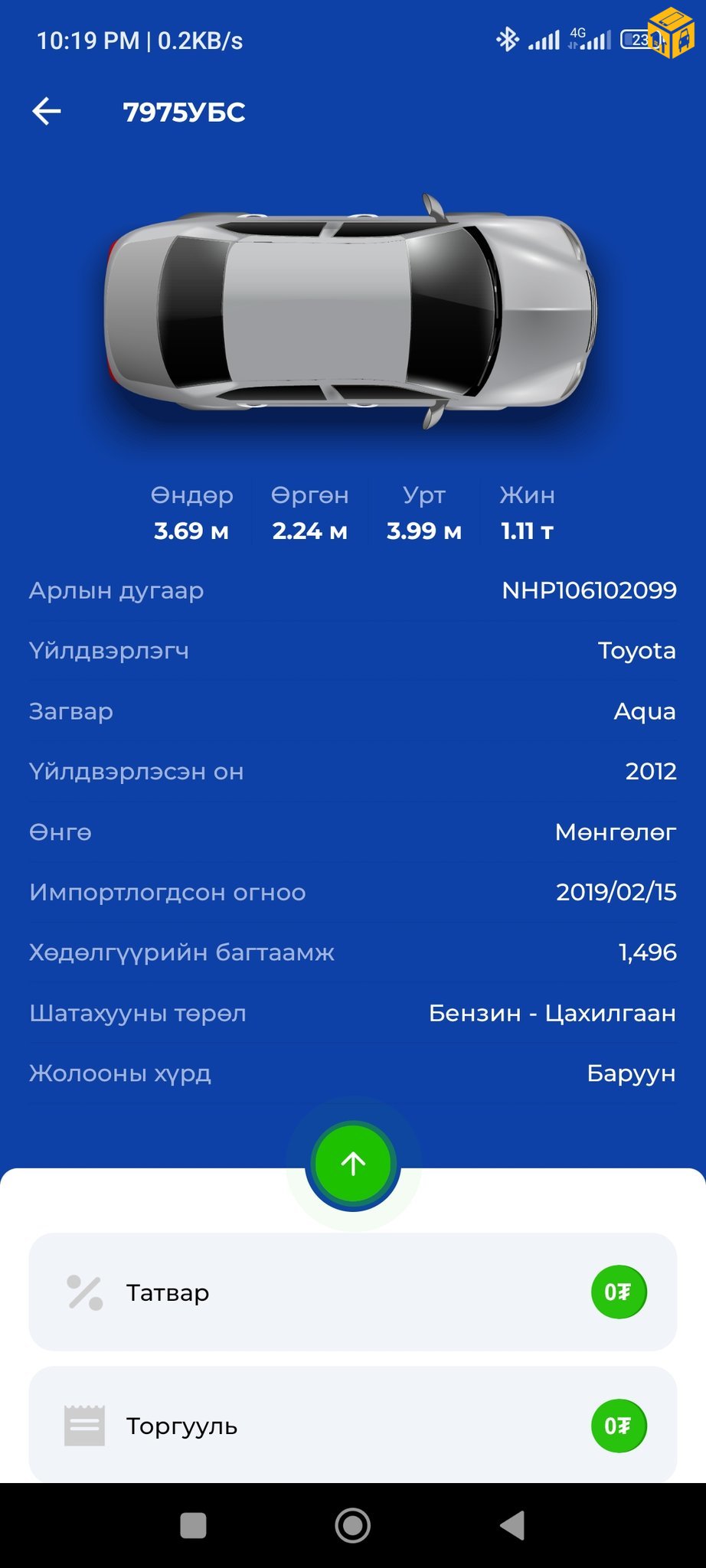706x1568 pixels.
Task: Open the Татвар row
Action: click(x=352, y=1292)
